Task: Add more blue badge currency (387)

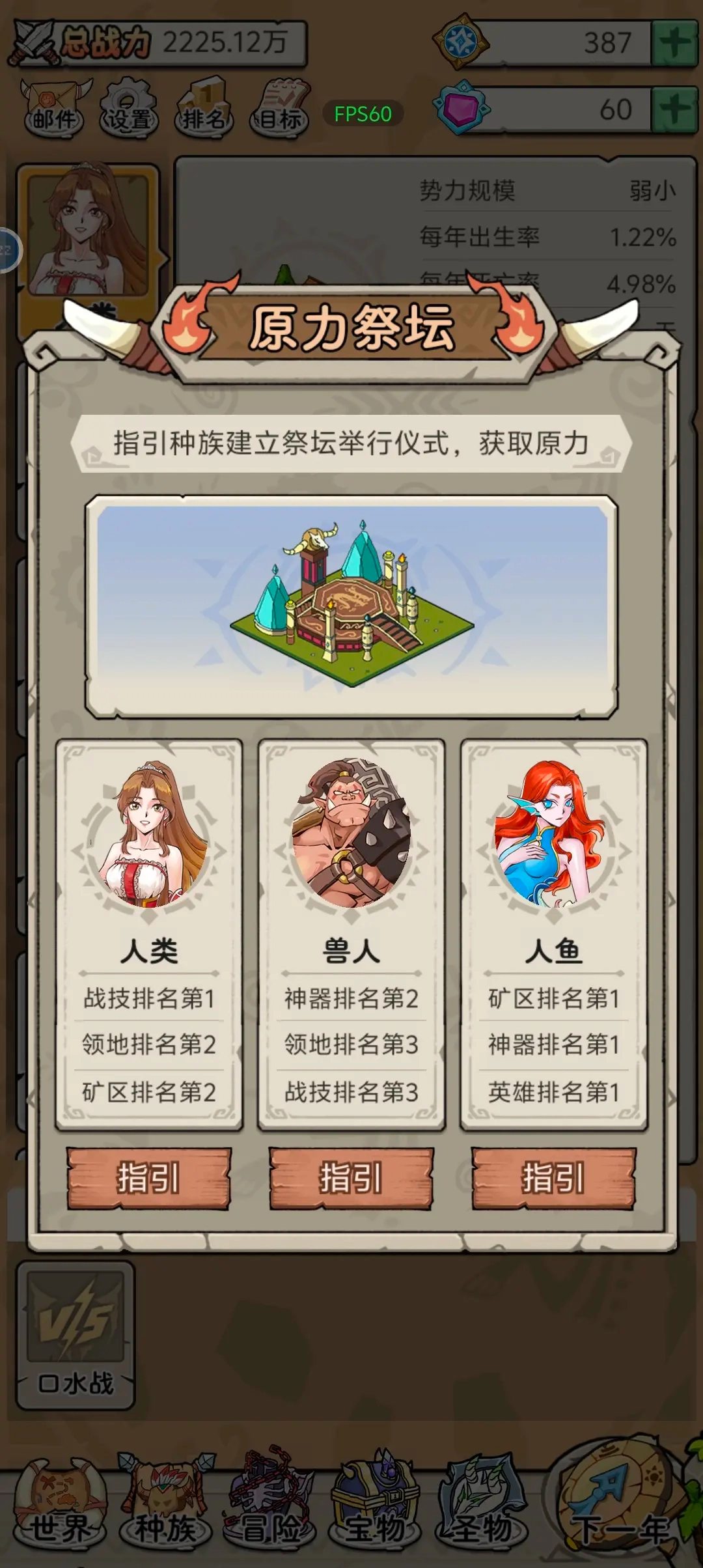Action: (674, 44)
